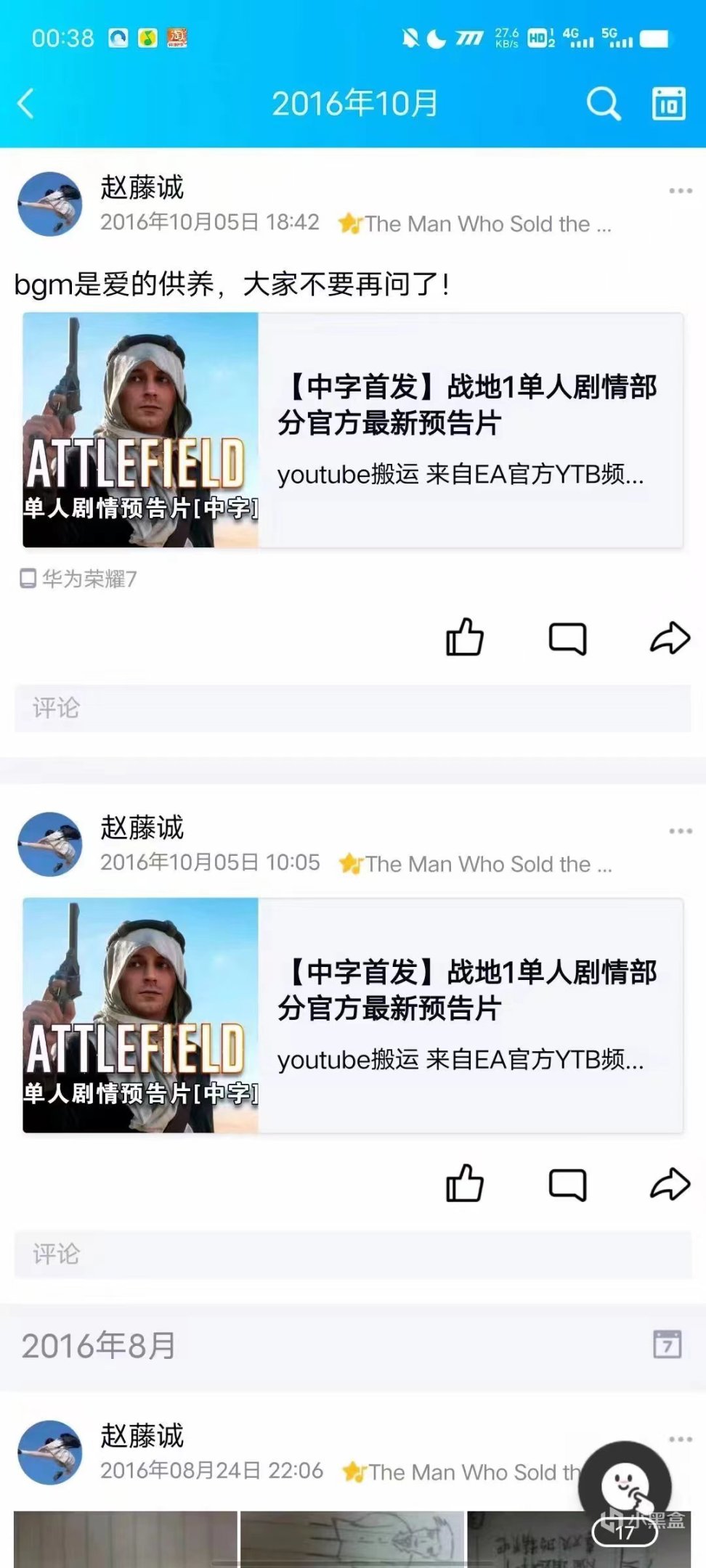
Task: Open the calendar date picker icon
Action: [668, 103]
